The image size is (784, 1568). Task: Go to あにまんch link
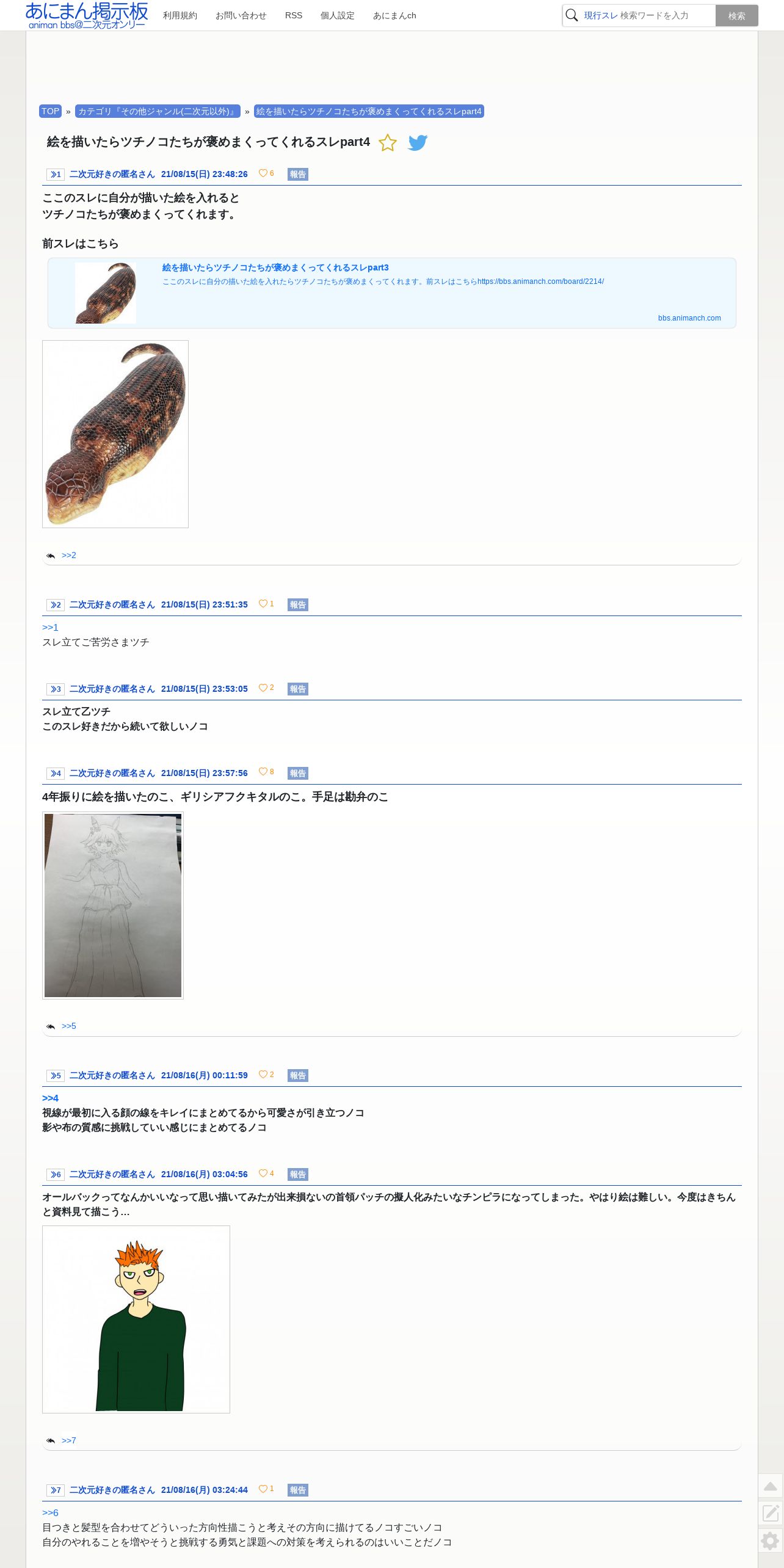coord(394,16)
